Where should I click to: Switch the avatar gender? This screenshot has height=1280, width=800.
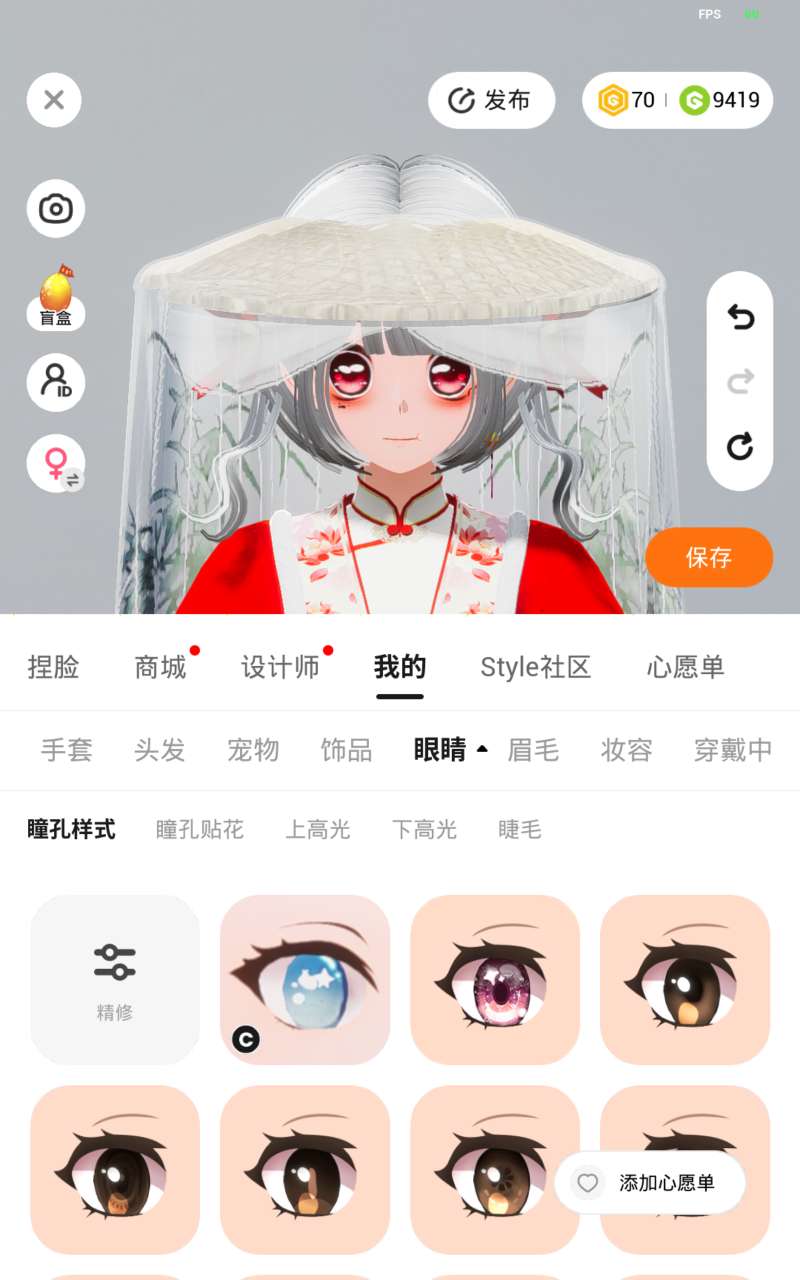55,463
